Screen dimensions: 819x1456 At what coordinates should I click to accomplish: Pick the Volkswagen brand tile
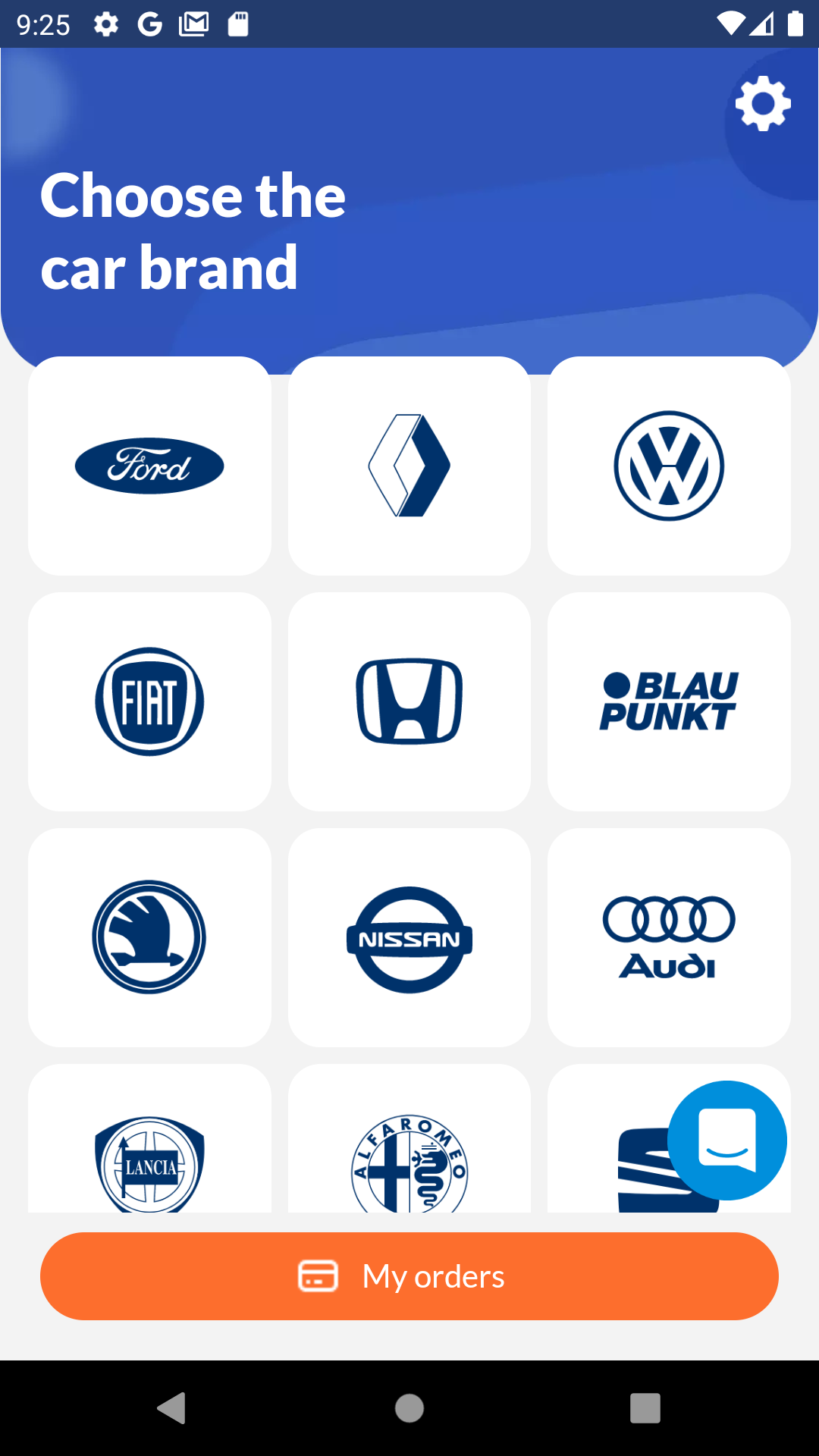(669, 466)
